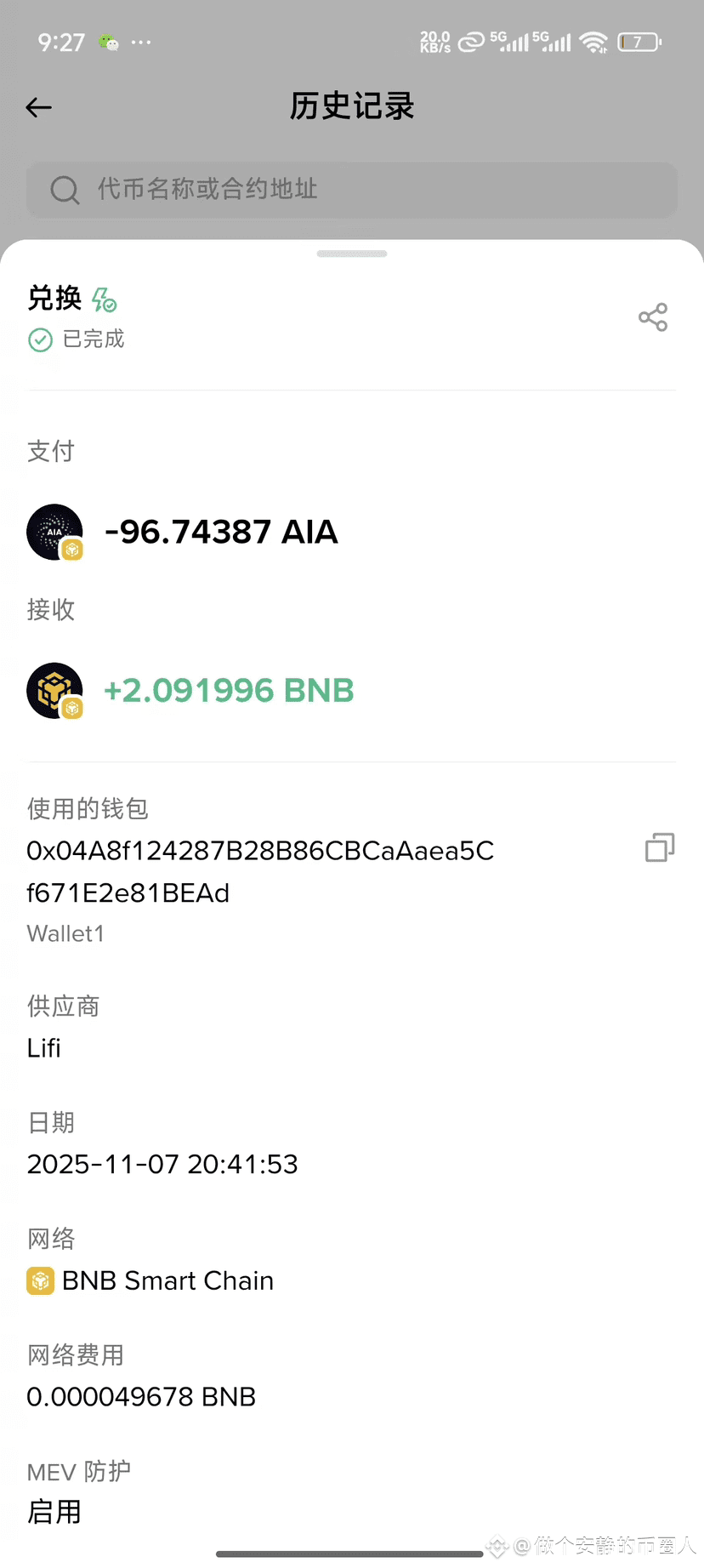
Task: Copy the wallet address
Action: (x=660, y=847)
